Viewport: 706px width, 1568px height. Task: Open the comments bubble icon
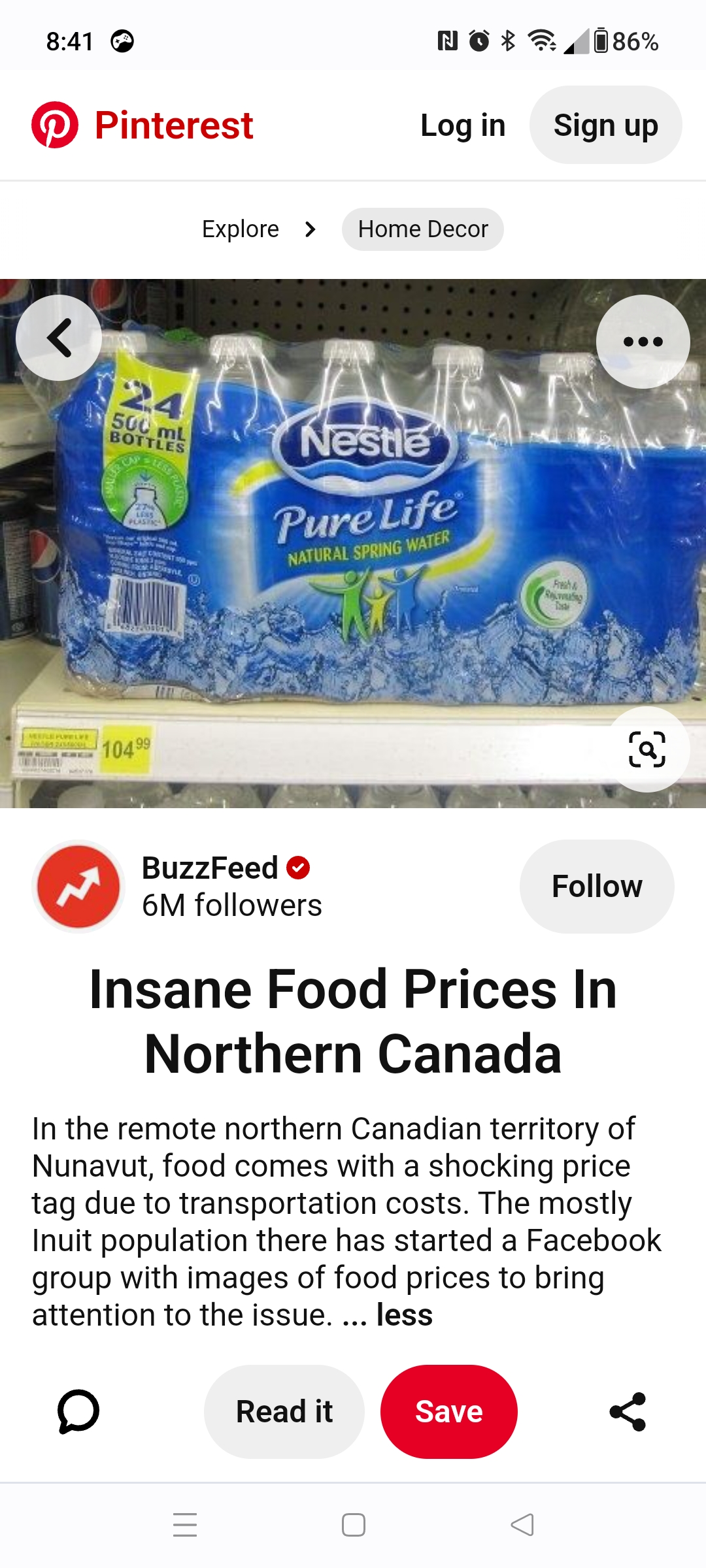coord(78,1412)
